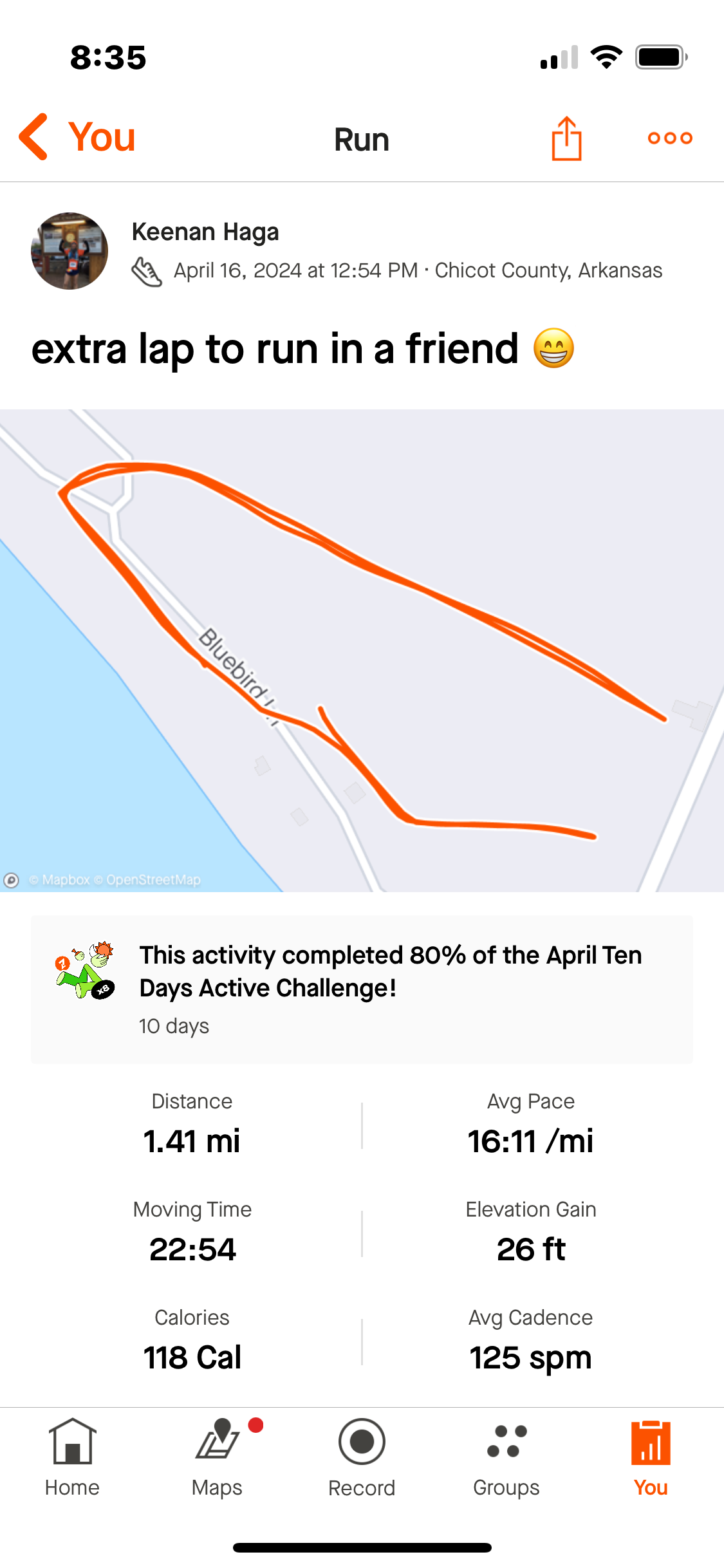Expand the run route map

[x=362, y=650]
